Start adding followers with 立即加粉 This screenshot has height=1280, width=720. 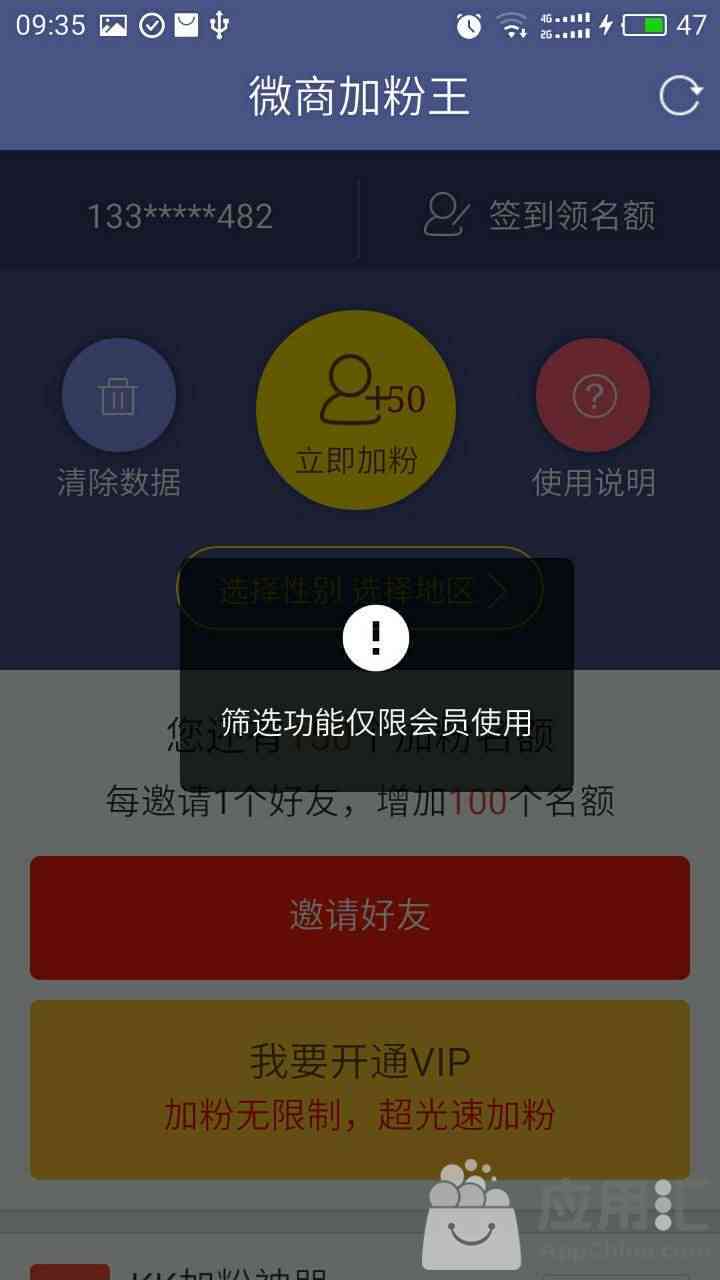[356, 410]
